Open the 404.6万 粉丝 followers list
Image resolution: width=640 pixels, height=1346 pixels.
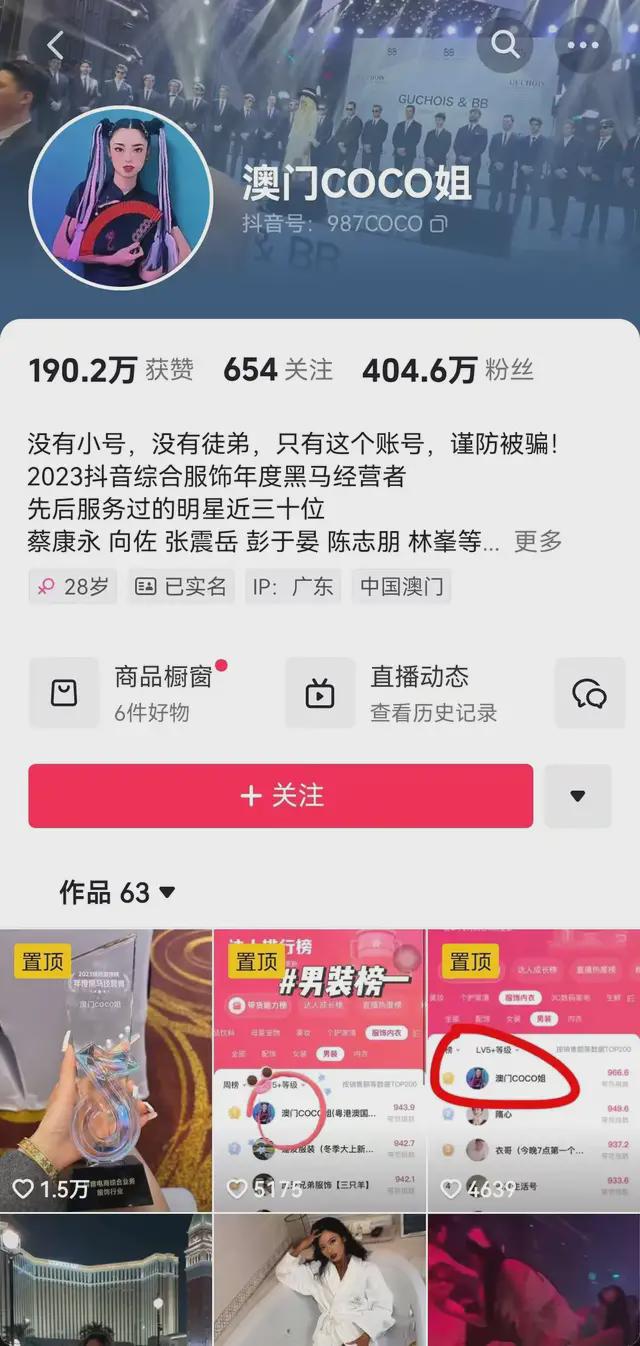[x=447, y=370]
